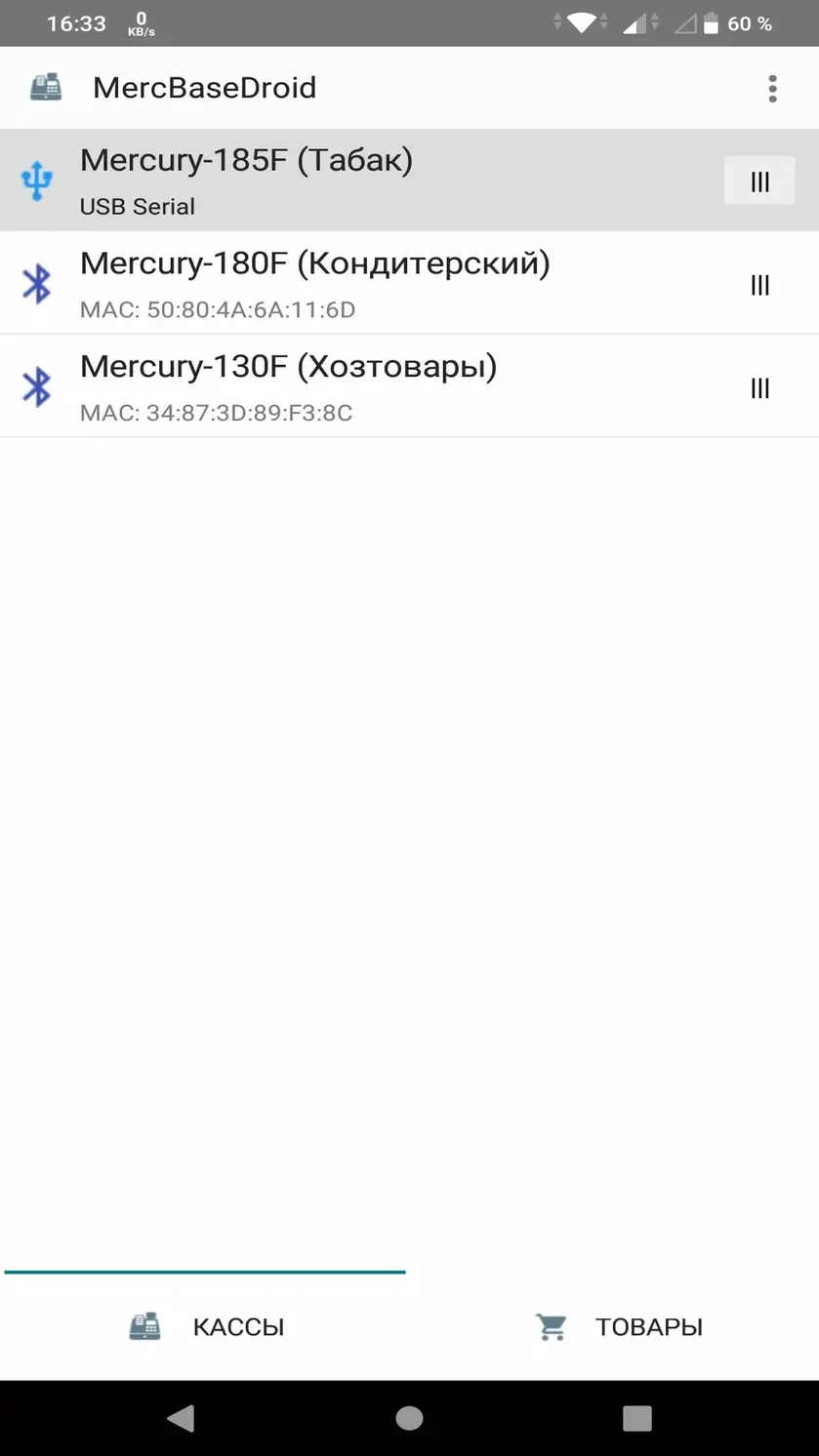The width and height of the screenshot is (819, 1456).
Task: Switch to the Кассы tab
Action: [205, 1326]
